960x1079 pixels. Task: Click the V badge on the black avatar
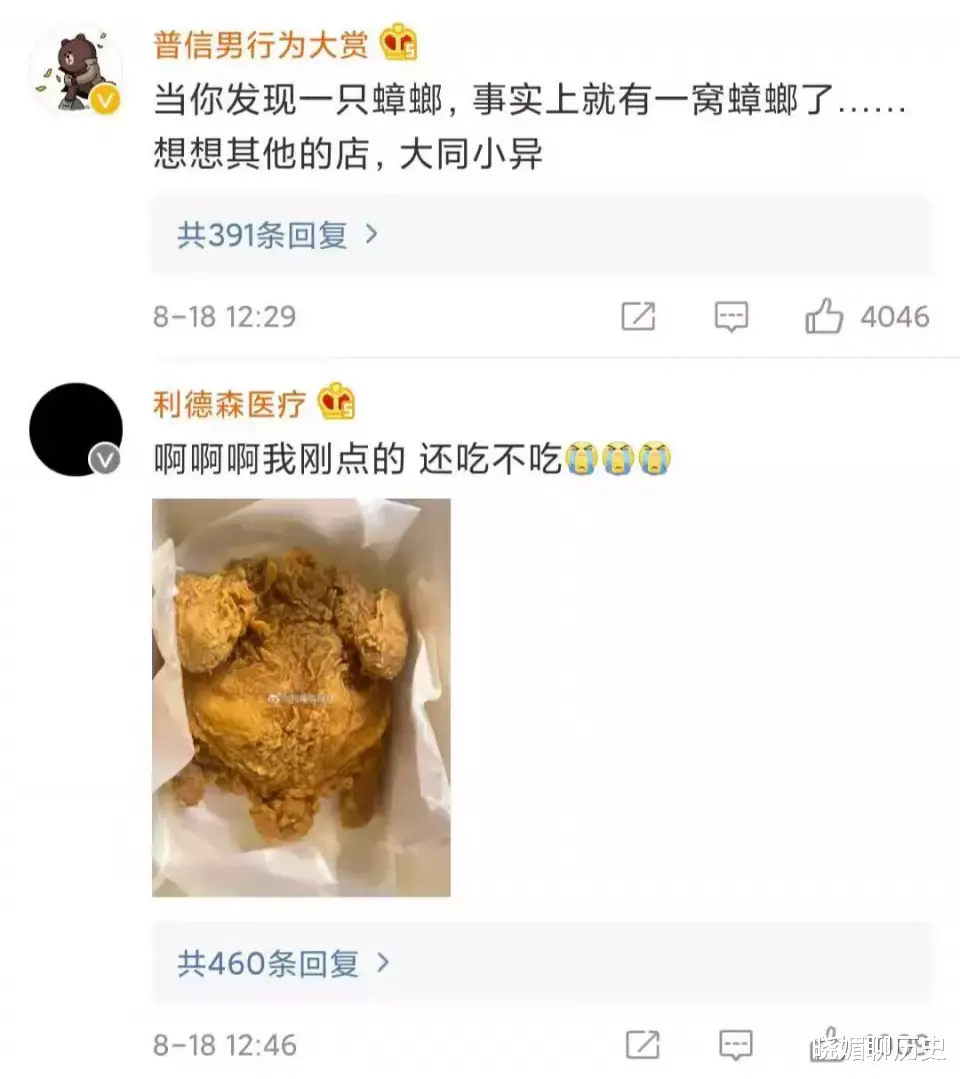point(103,460)
